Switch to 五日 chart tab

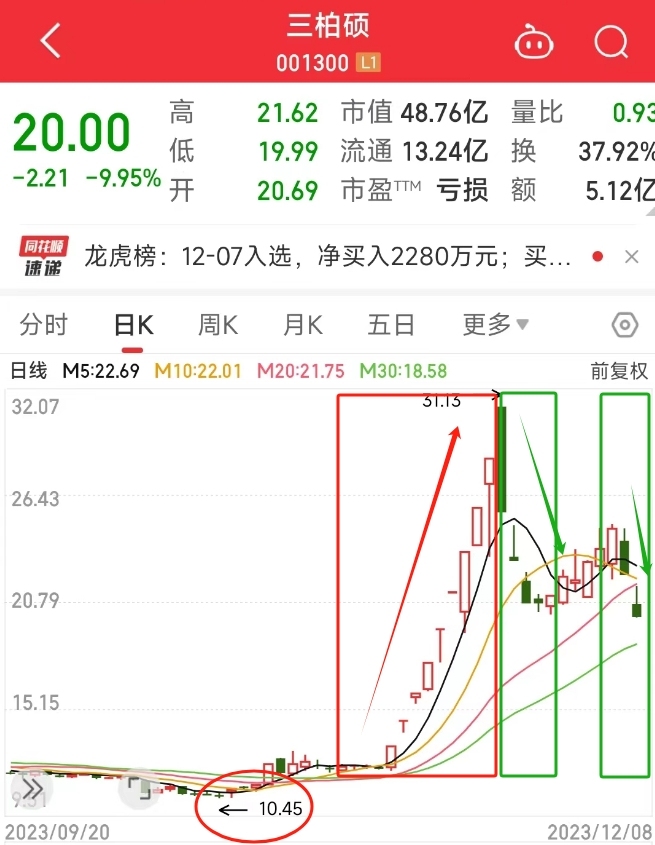coord(390,325)
